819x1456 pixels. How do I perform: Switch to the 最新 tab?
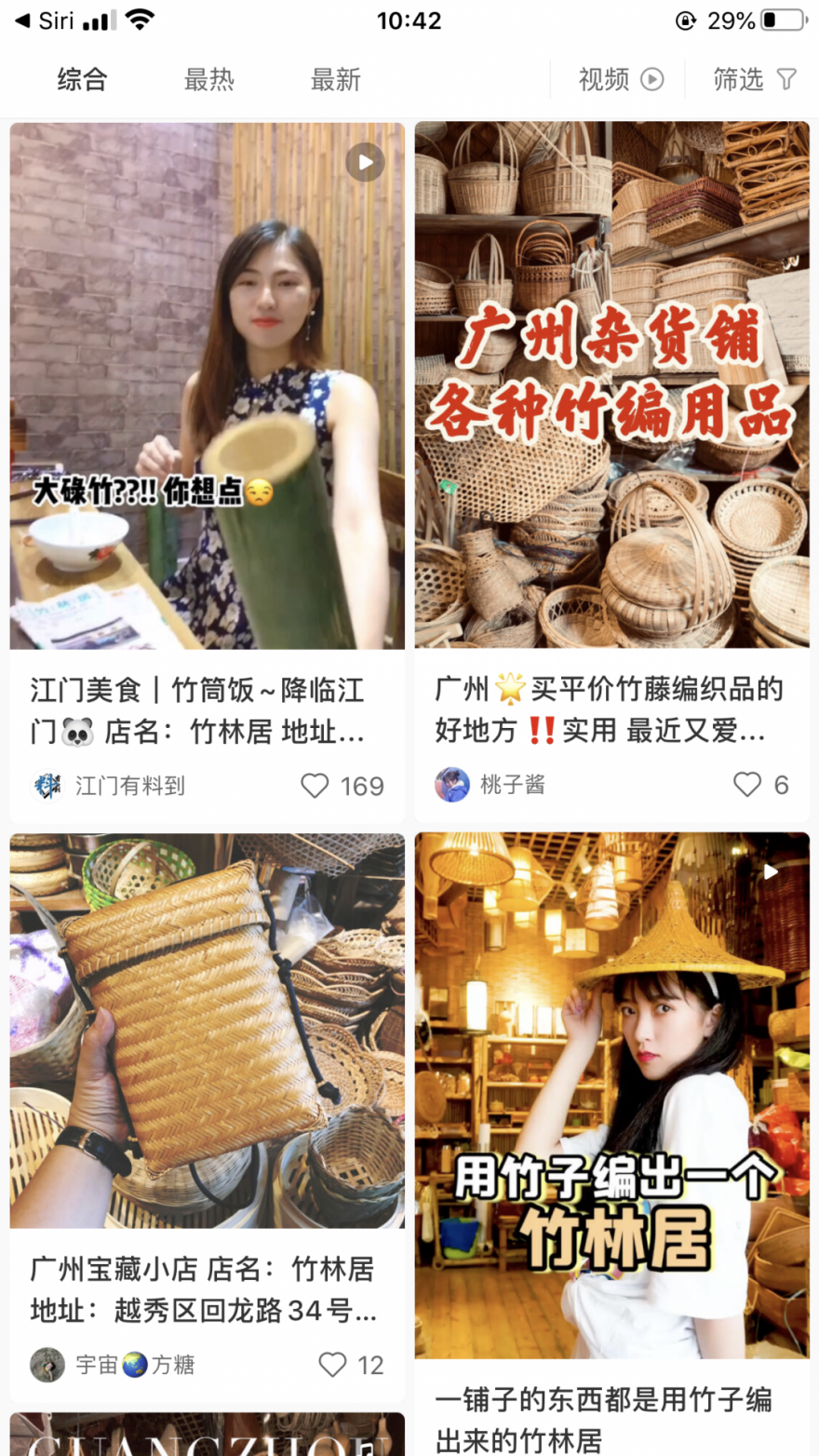[x=335, y=80]
